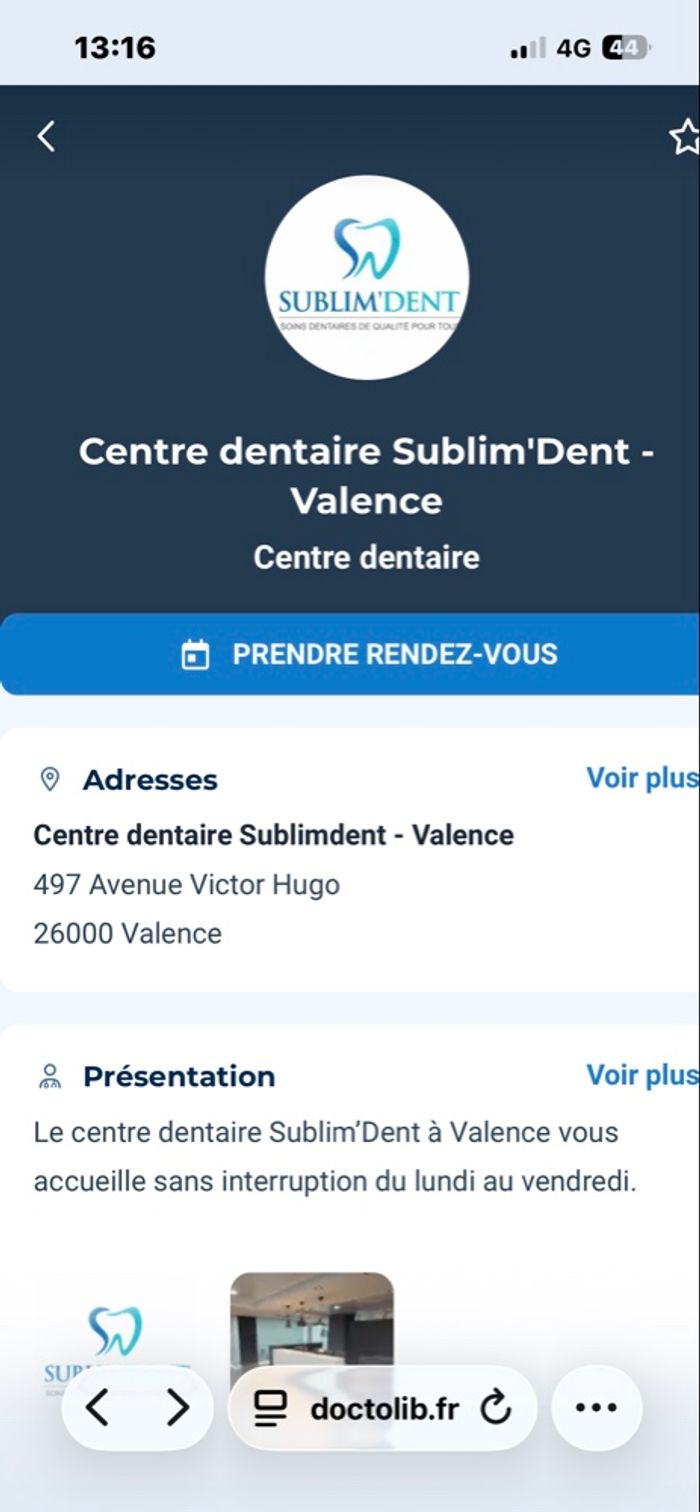Go to the previous page in browser
This screenshot has width=700, height=1512.
click(97, 1408)
